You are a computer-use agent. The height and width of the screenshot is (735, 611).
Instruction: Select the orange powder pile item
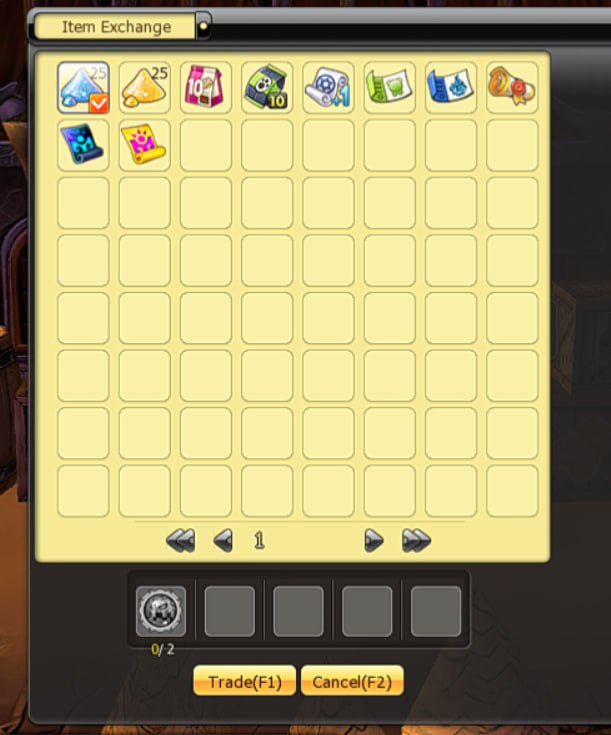click(x=144, y=88)
